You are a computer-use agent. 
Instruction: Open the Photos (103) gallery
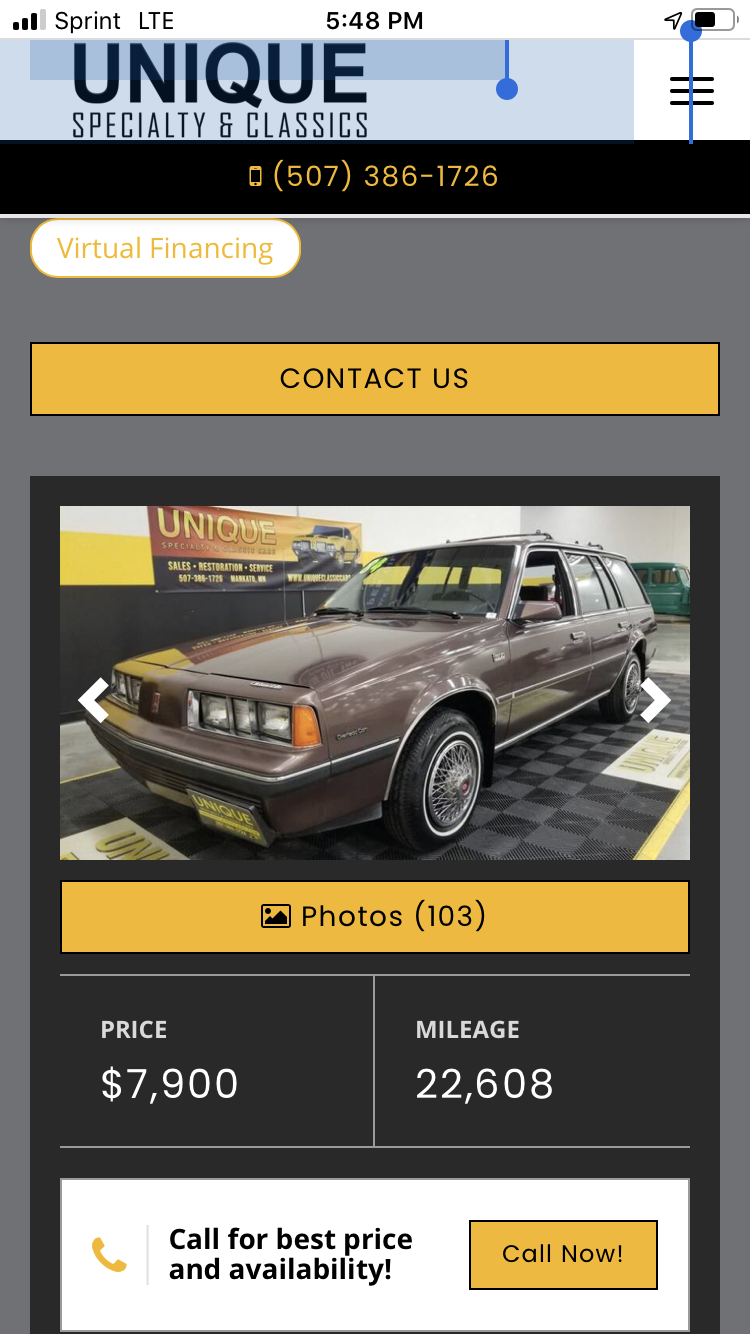375,916
